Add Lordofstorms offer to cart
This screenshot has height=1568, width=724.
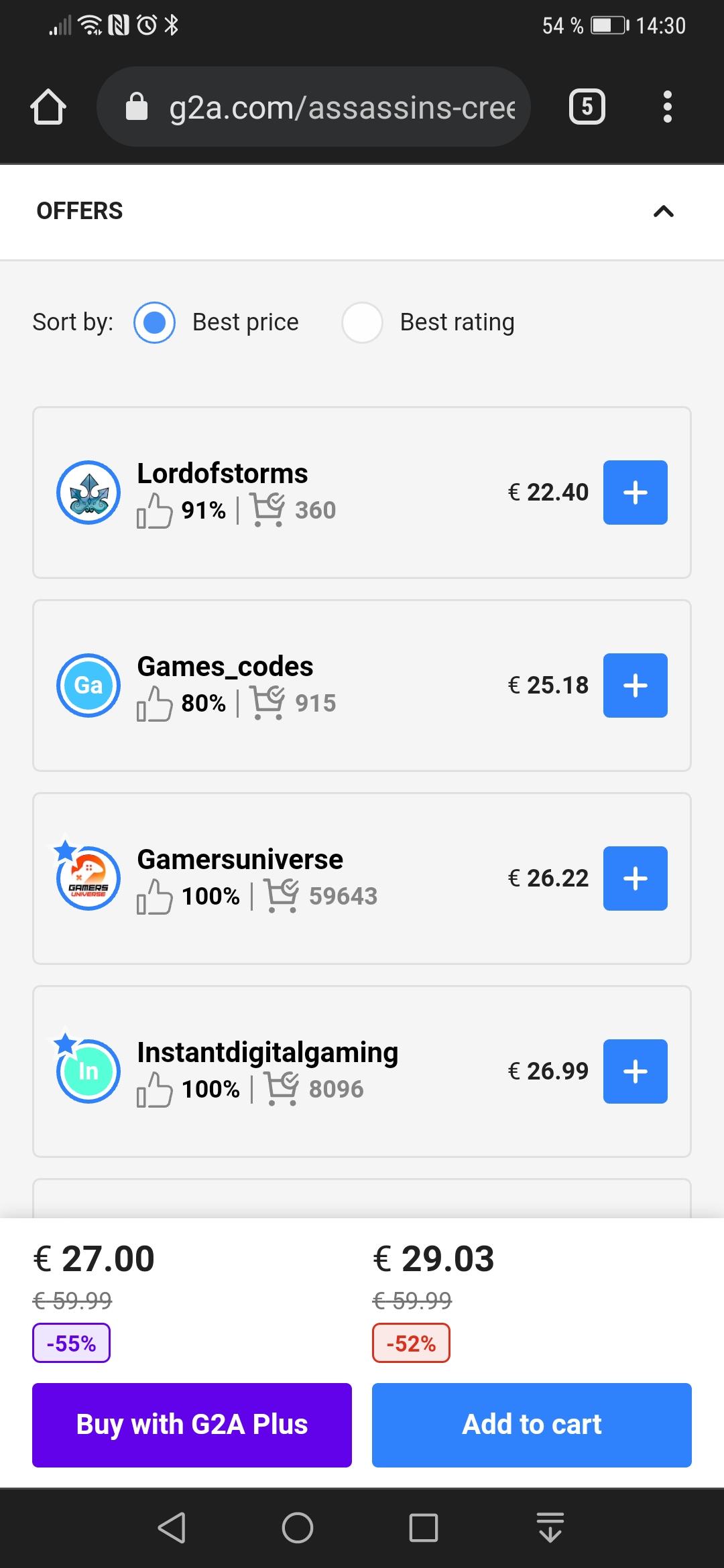635,493
